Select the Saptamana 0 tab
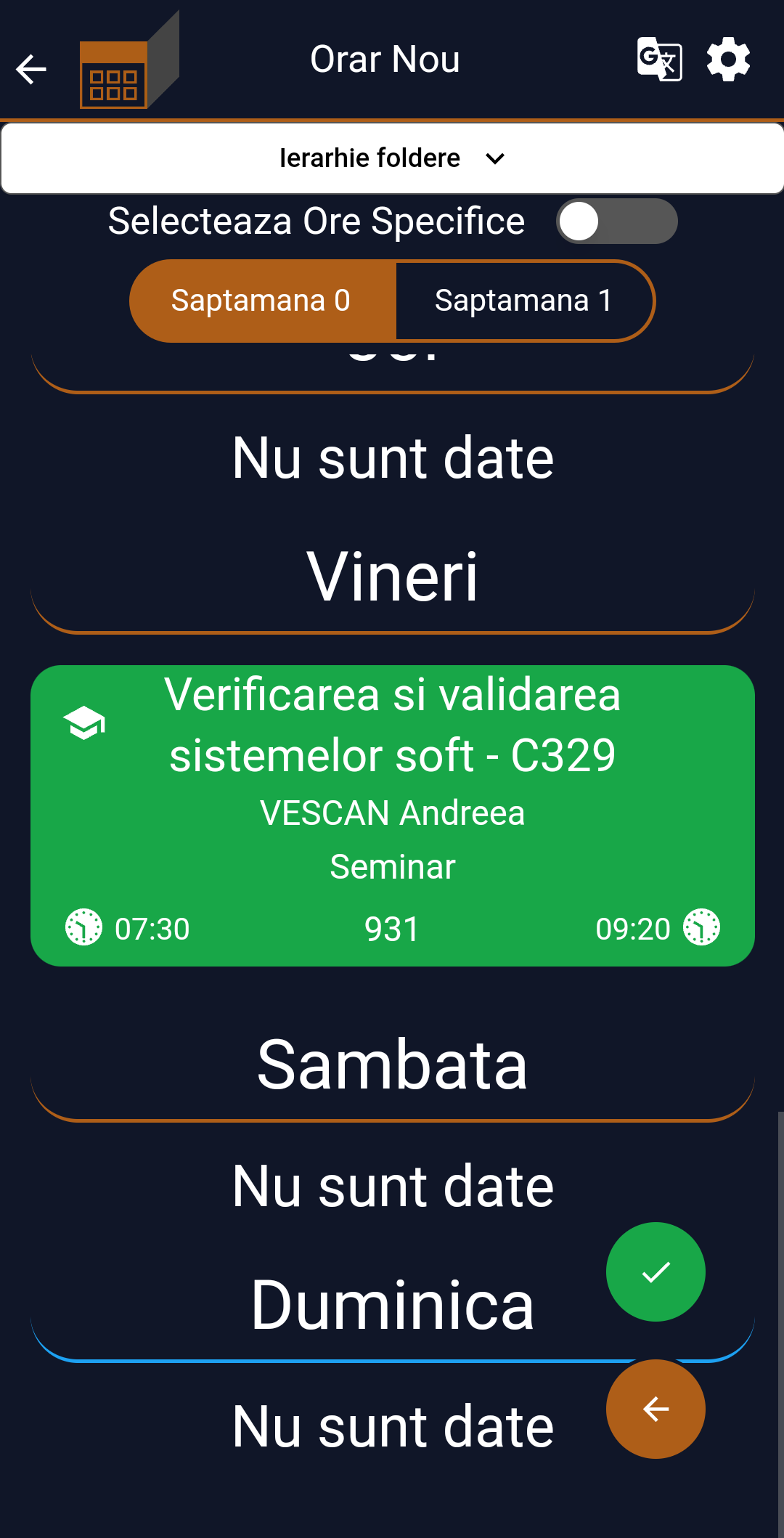 [261, 301]
